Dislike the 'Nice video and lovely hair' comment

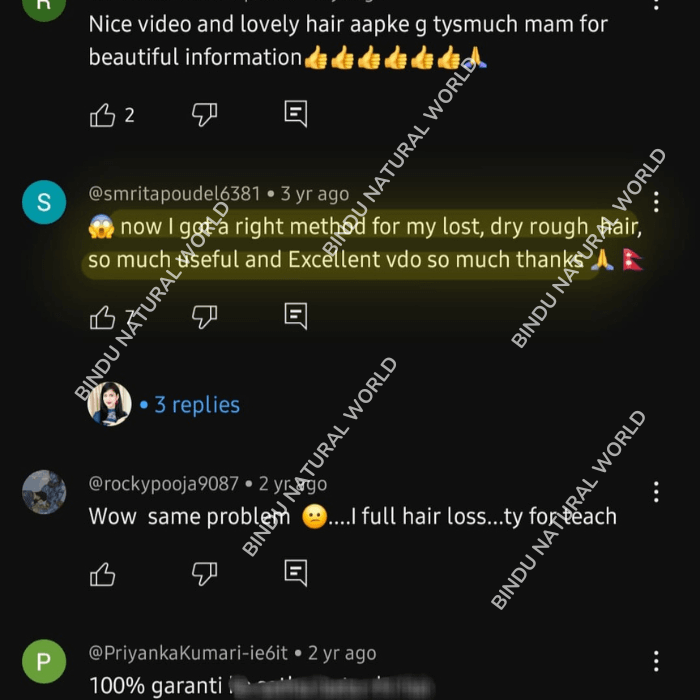tap(204, 116)
